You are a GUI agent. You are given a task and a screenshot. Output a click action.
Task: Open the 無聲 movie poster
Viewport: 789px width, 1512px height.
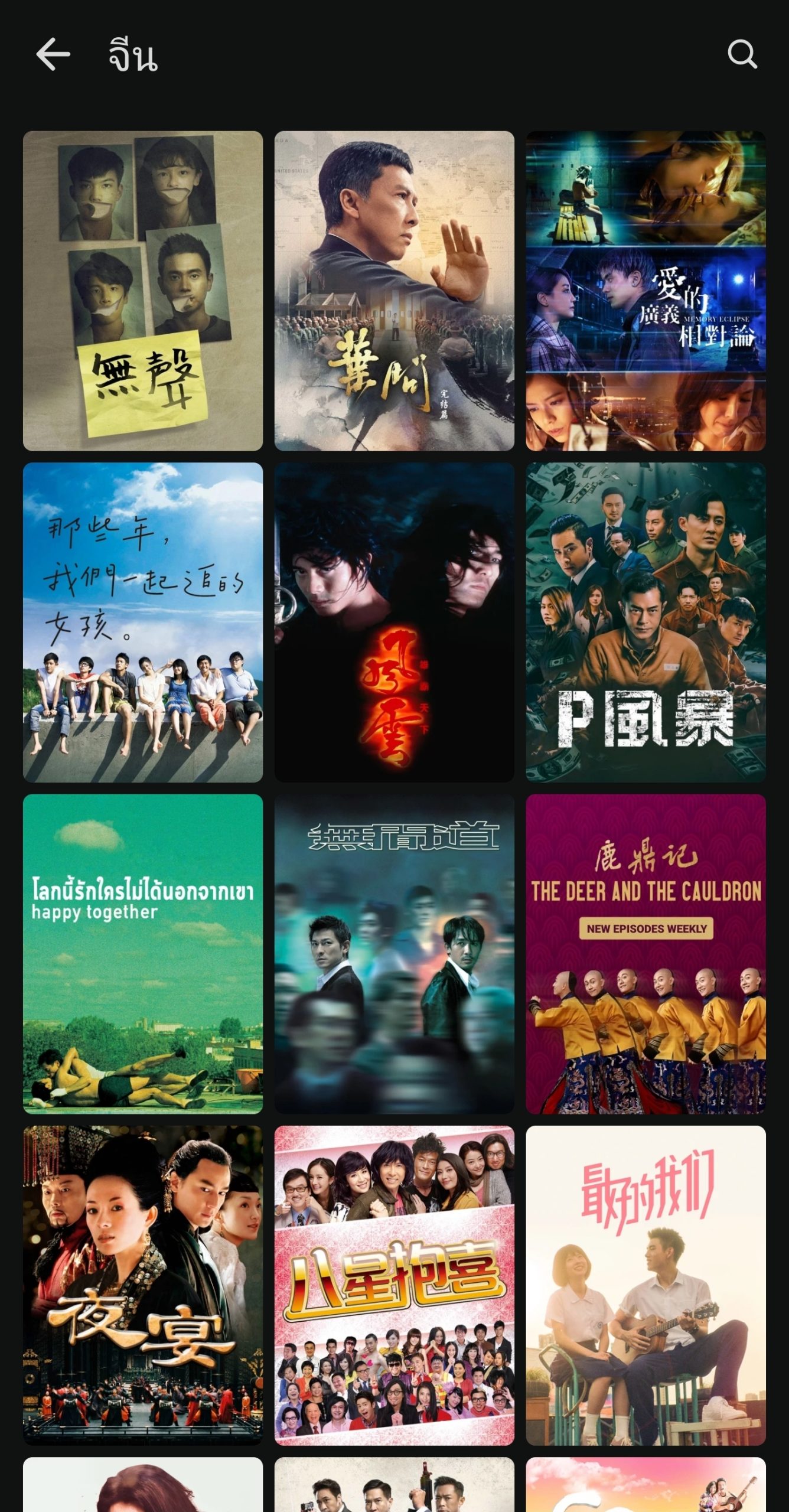(143, 291)
